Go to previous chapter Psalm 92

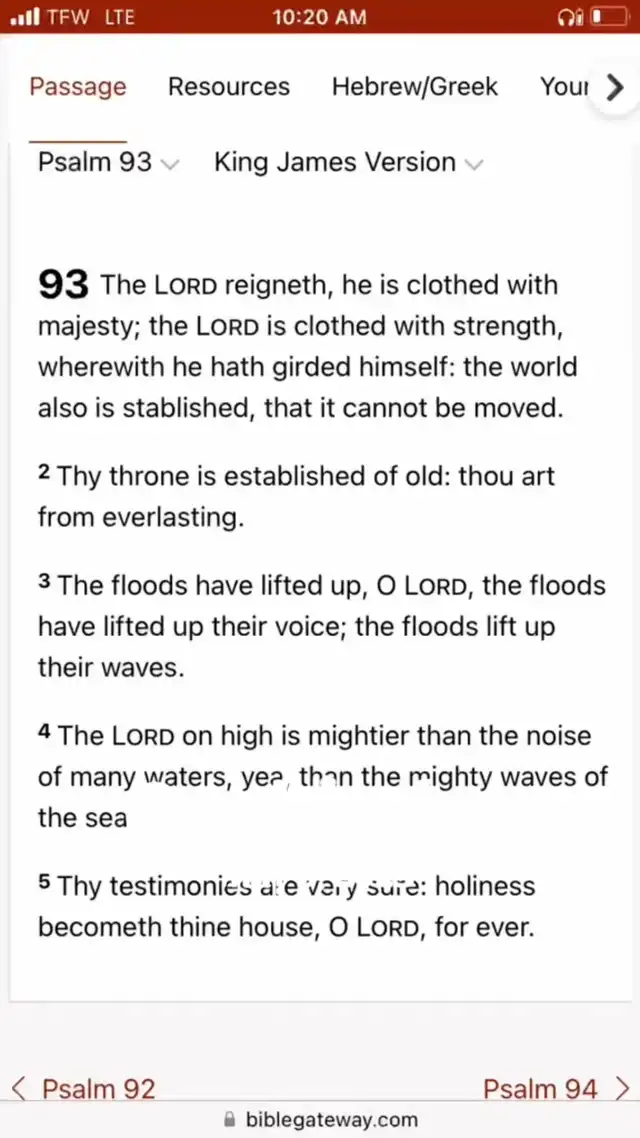tap(83, 1089)
